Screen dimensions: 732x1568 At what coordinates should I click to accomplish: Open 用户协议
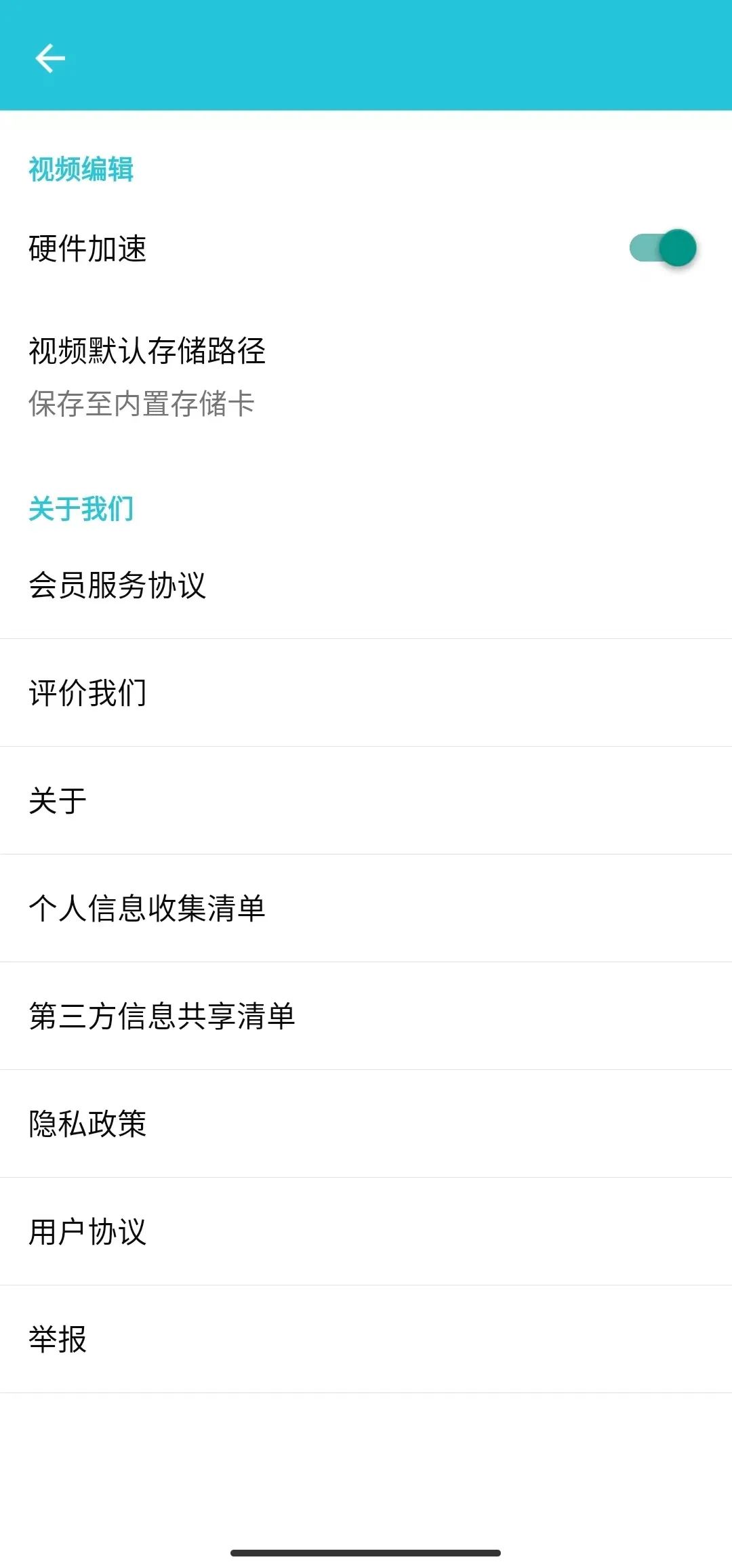(x=366, y=1232)
